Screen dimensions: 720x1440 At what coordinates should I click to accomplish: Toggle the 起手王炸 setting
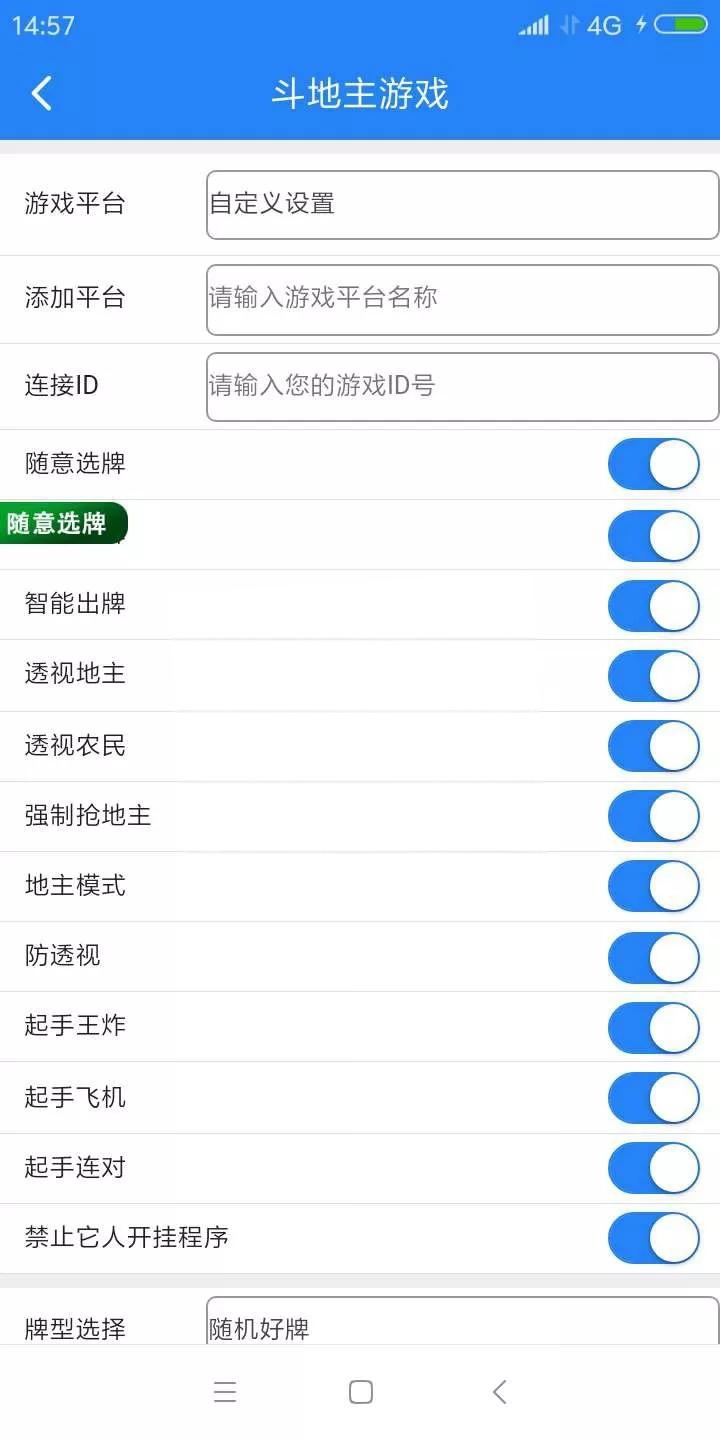pyautogui.click(x=653, y=1027)
